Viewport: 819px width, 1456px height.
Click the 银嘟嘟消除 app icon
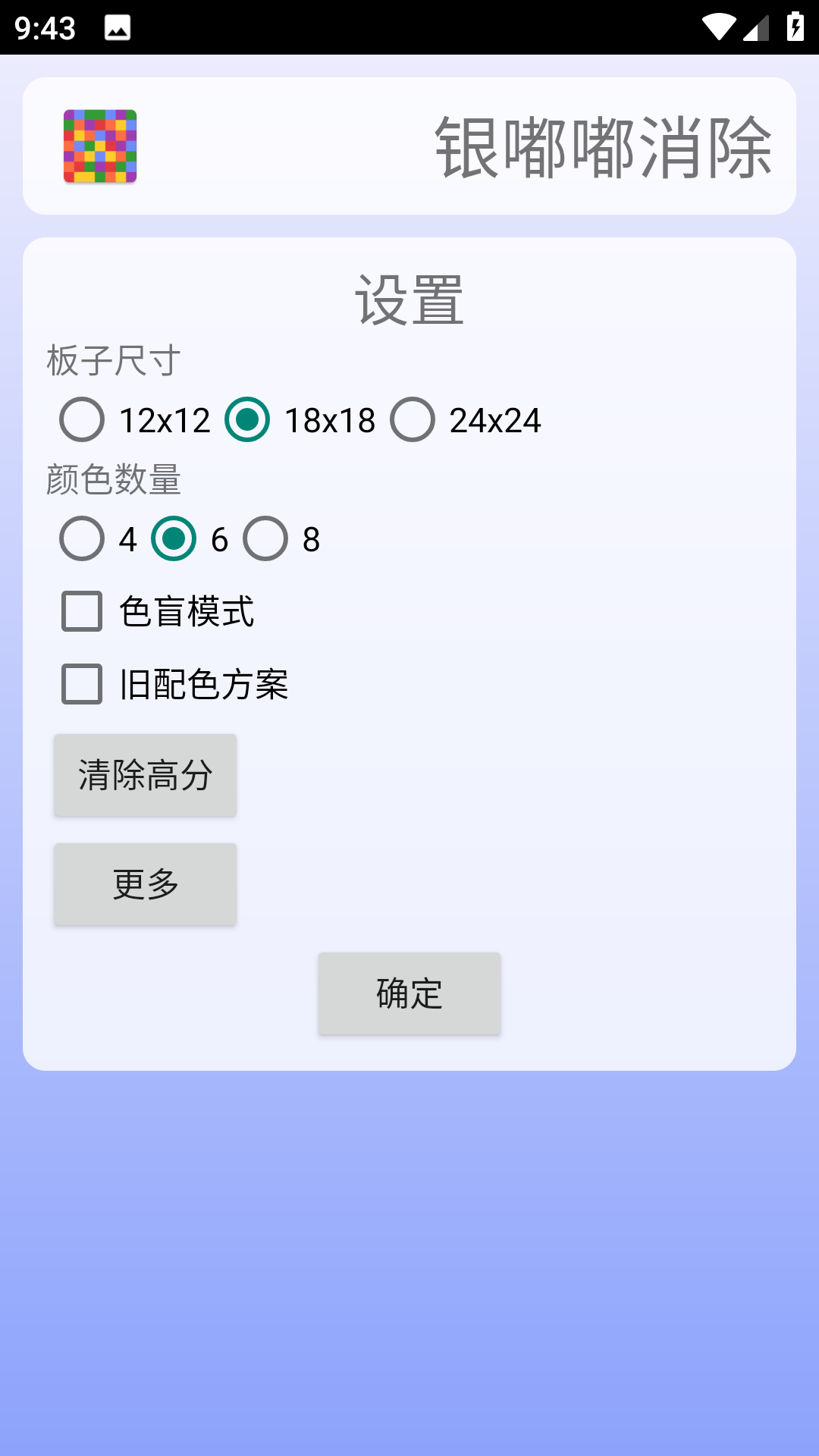click(101, 146)
